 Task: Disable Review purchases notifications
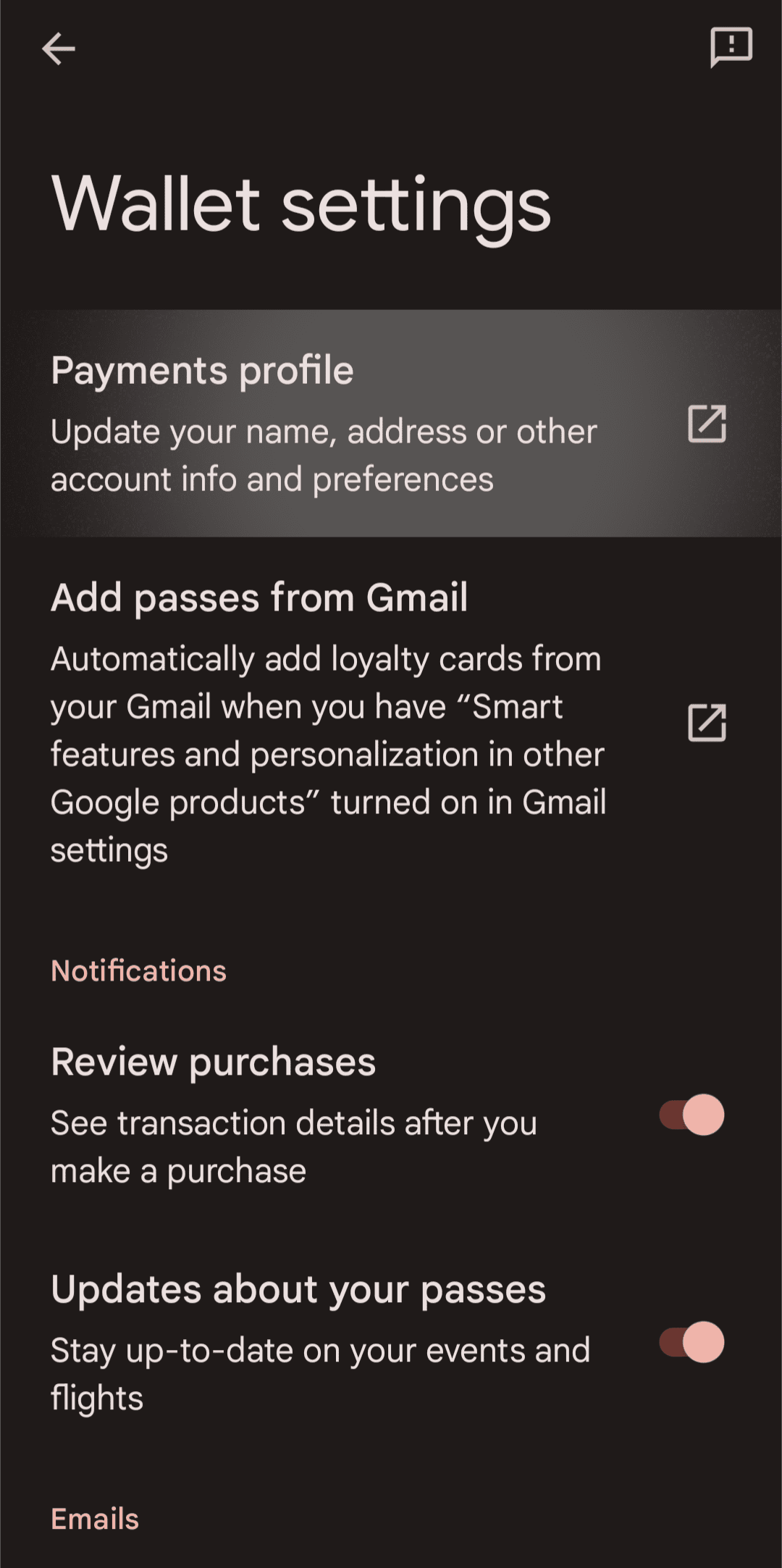tap(691, 1115)
